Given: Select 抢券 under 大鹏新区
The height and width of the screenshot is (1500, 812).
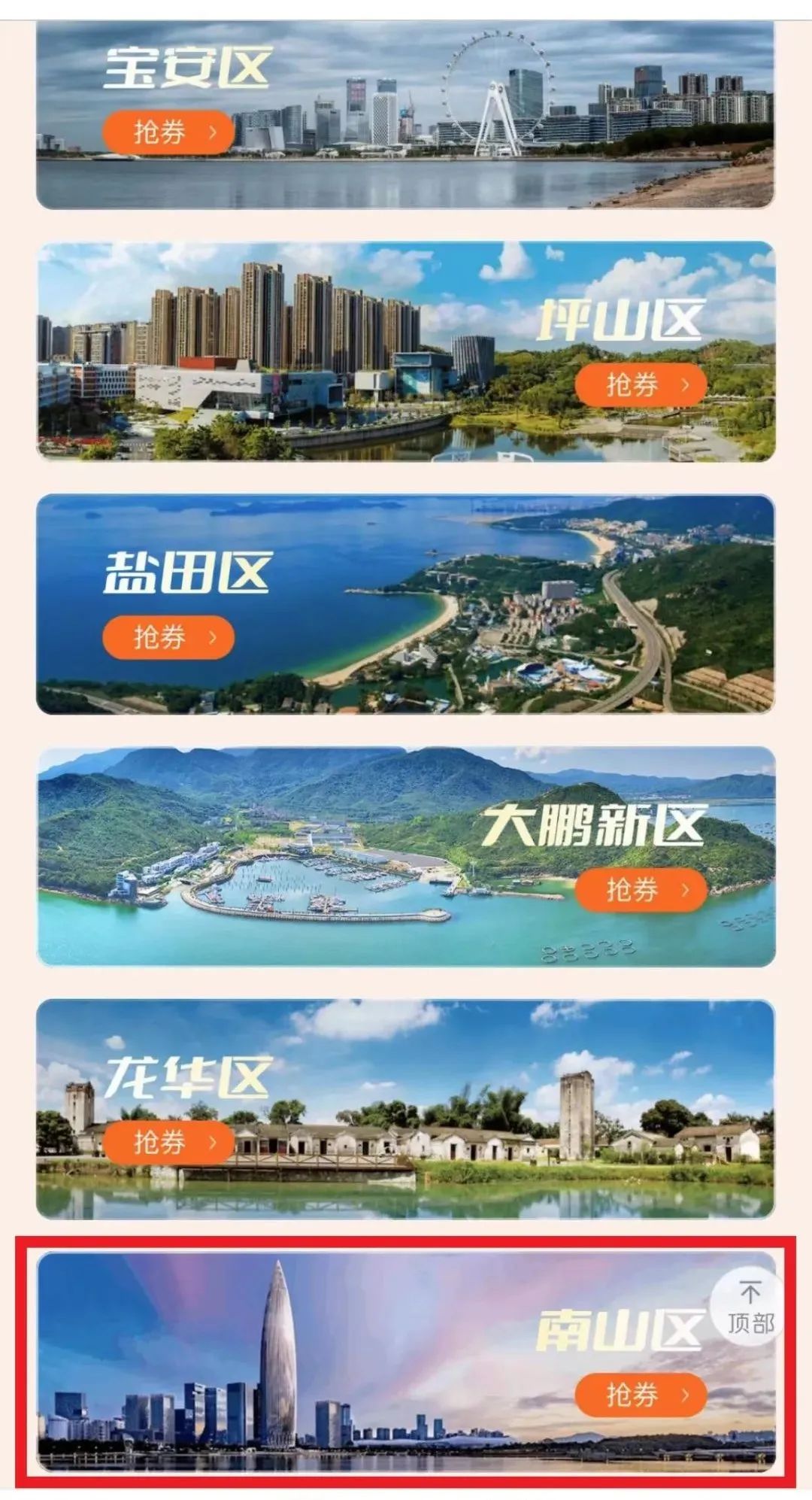Looking at the screenshot, I should click(641, 890).
